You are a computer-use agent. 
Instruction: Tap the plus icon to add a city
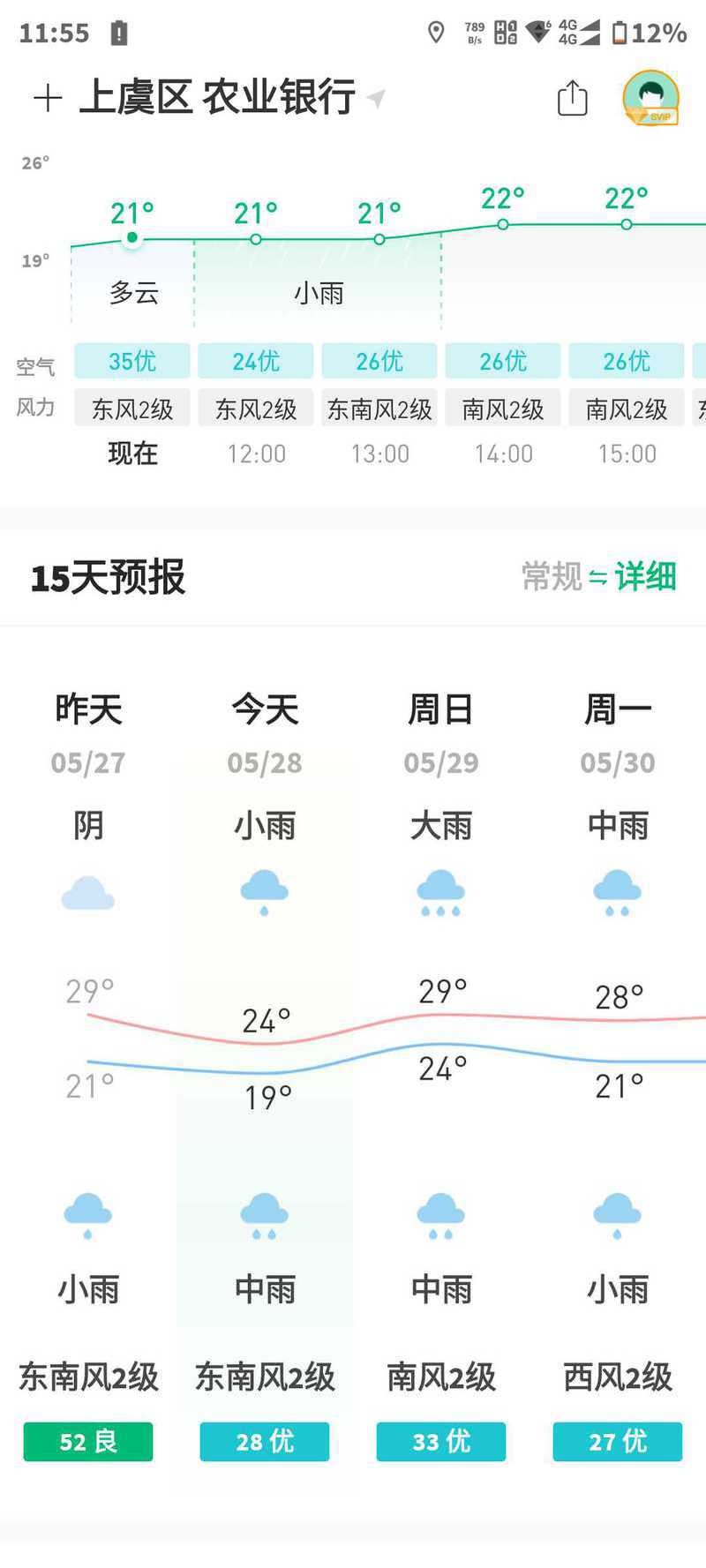point(48,98)
